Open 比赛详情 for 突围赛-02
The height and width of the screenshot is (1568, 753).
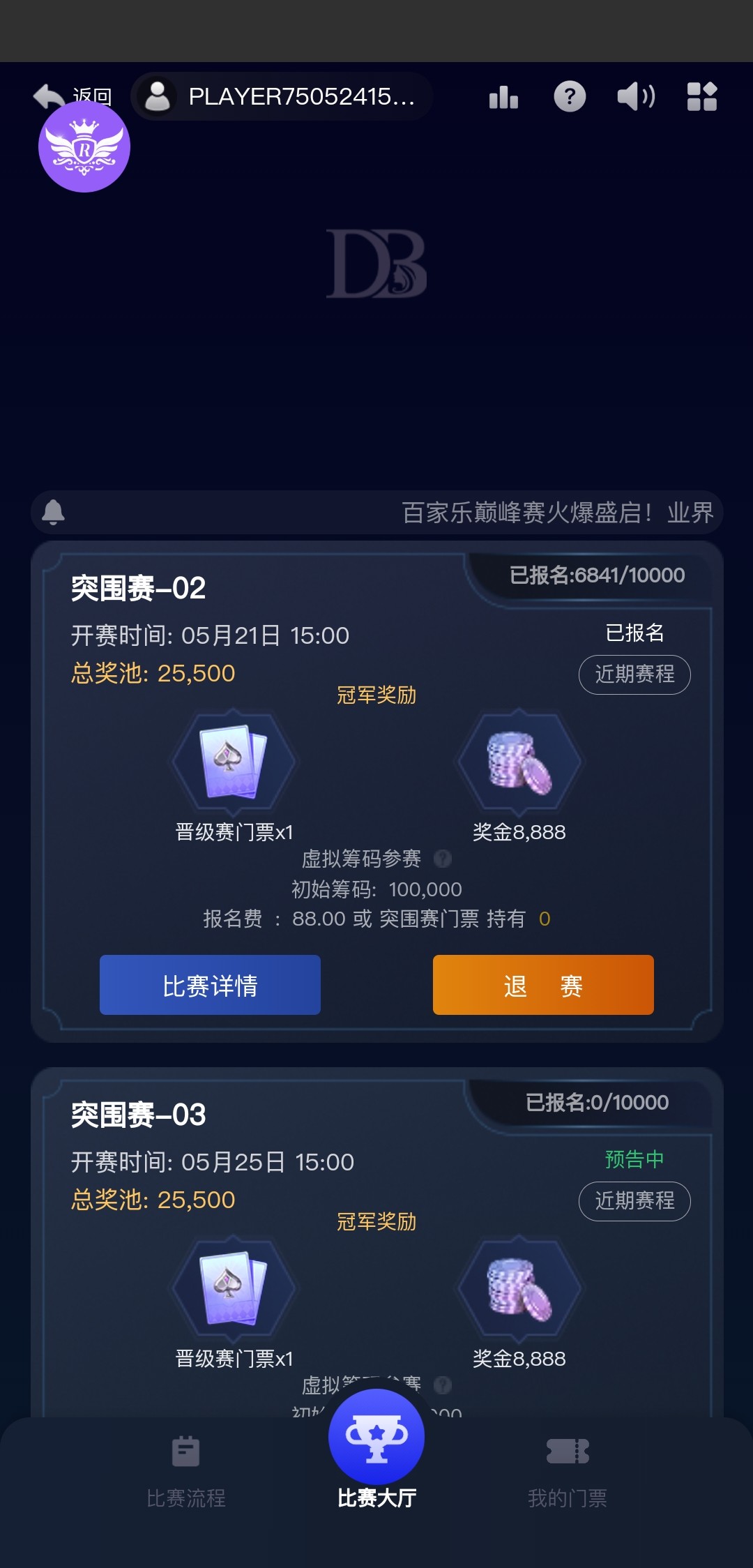pos(210,985)
